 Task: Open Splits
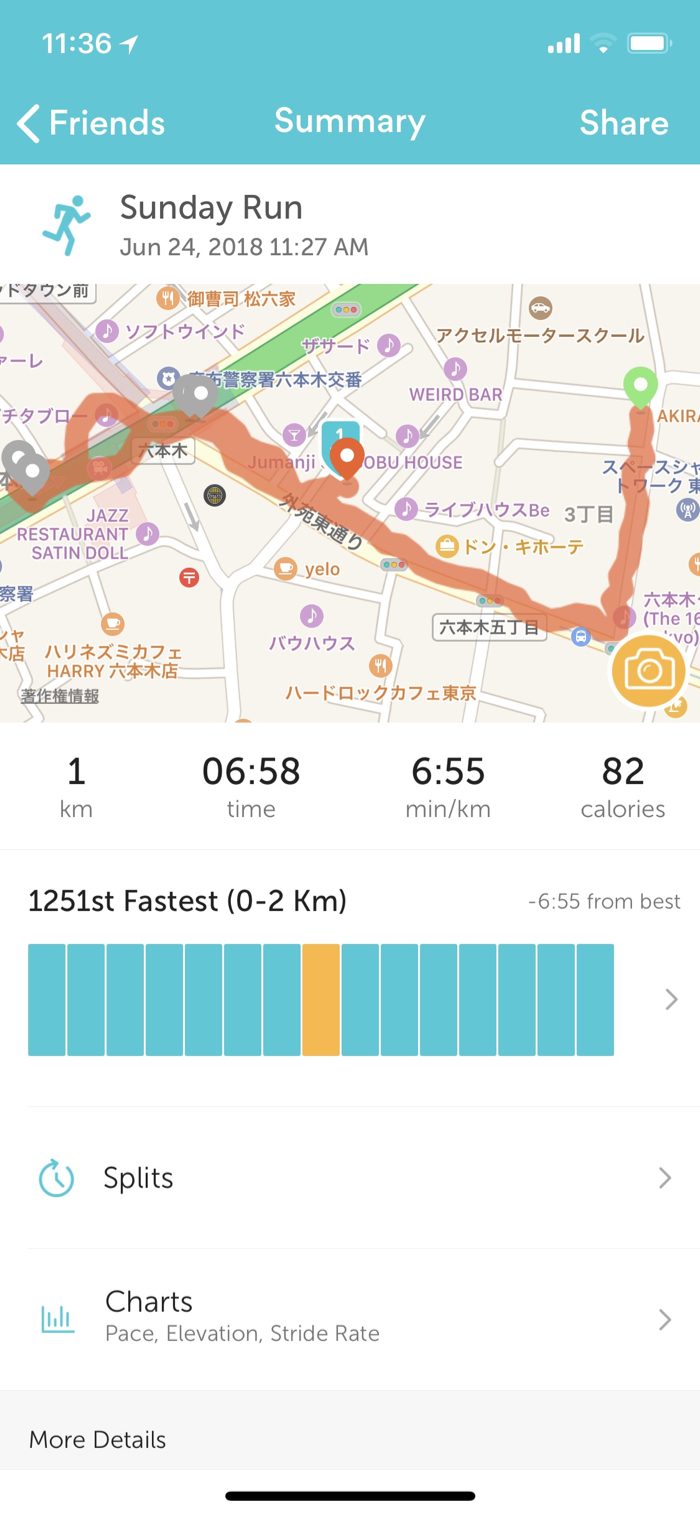(350, 1178)
